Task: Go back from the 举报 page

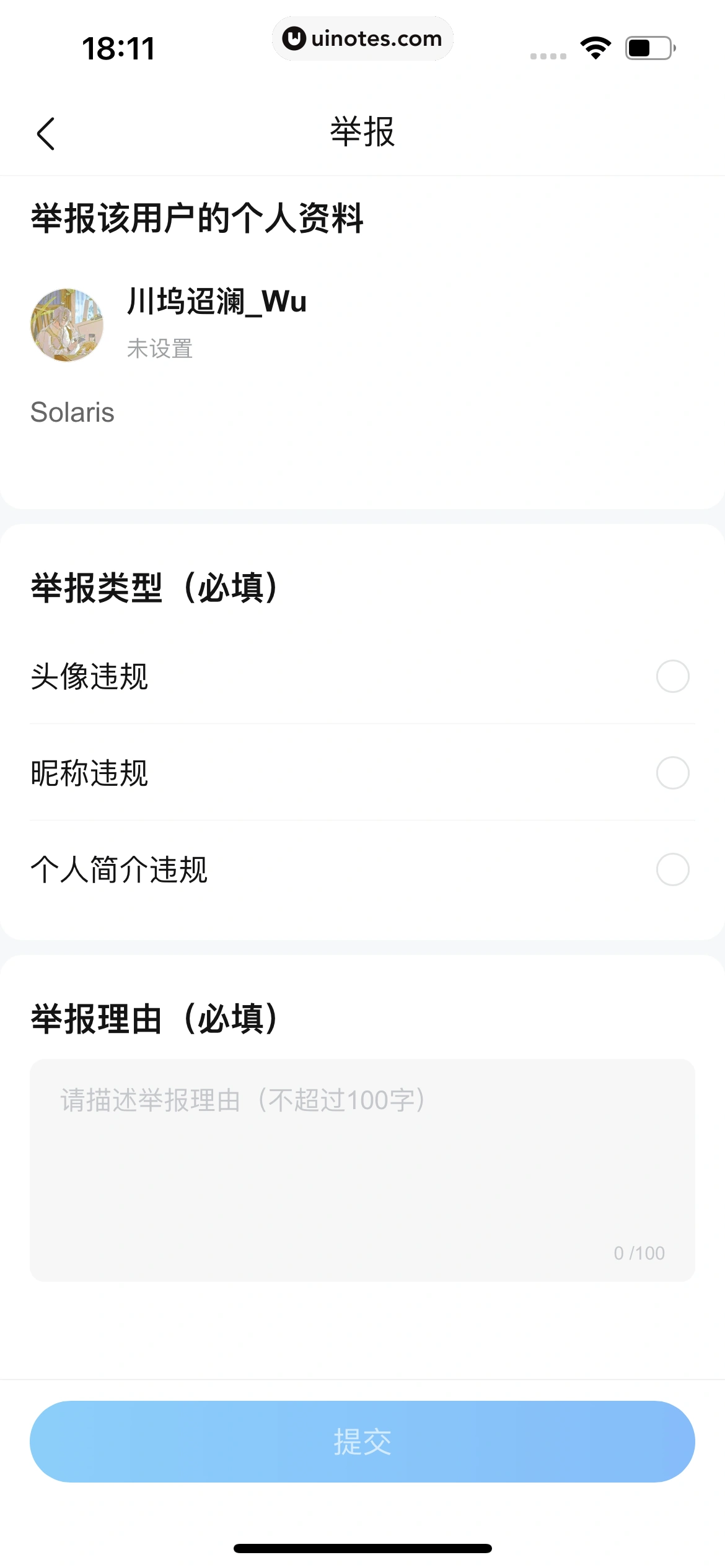Action: [46, 133]
